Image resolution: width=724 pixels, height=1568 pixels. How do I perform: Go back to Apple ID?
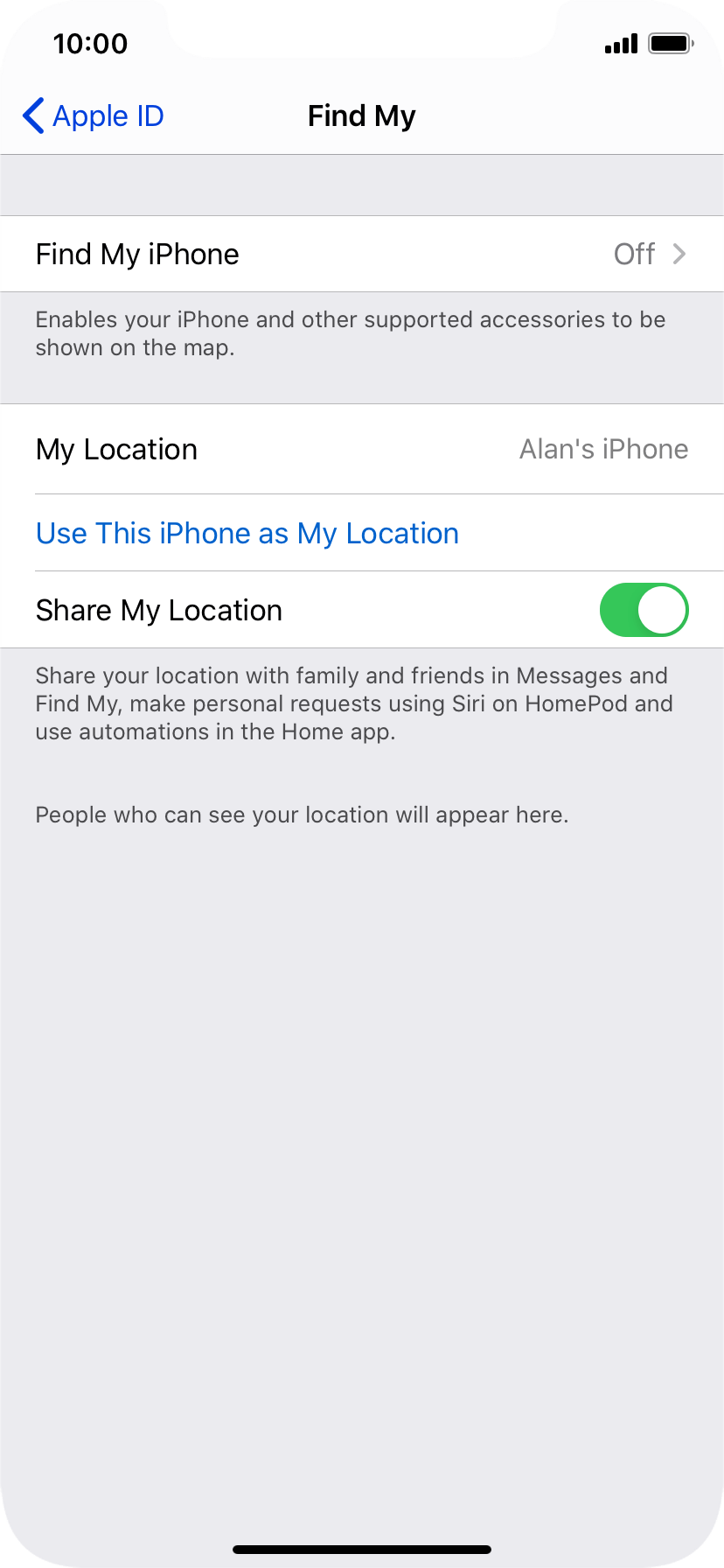coord(93,115)
